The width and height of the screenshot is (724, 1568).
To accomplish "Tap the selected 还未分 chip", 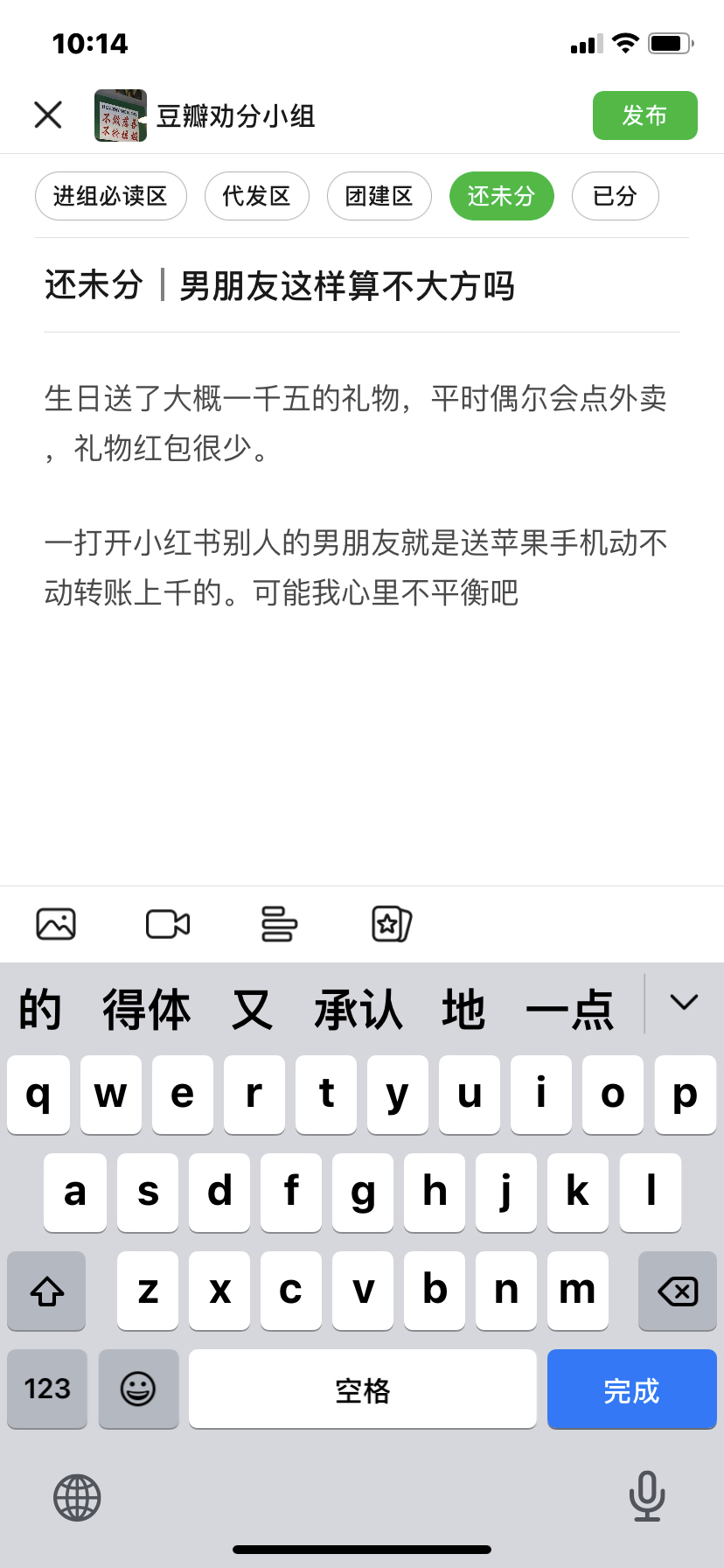I will (x=502, y=196).
